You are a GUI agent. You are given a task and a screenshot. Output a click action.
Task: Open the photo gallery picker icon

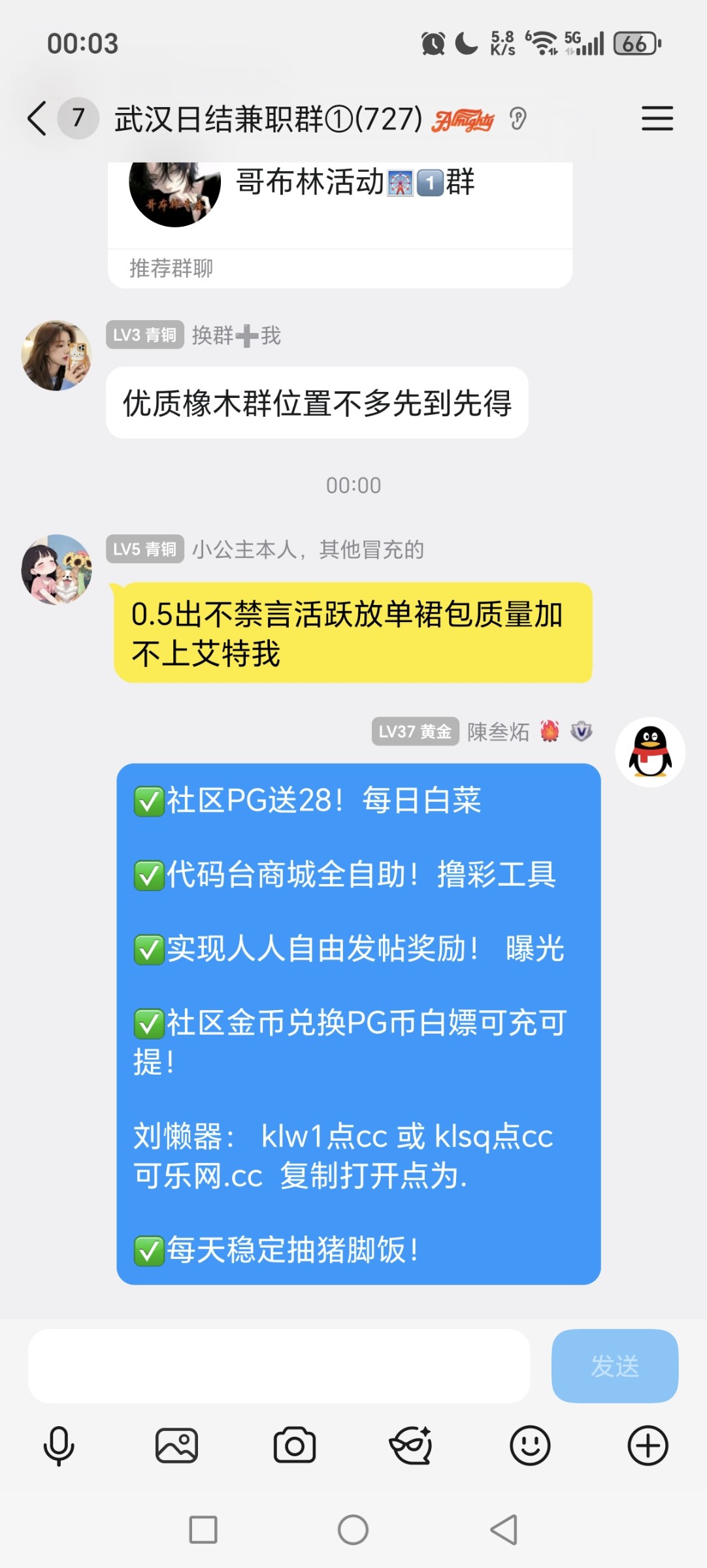[x=176, y=1445]
